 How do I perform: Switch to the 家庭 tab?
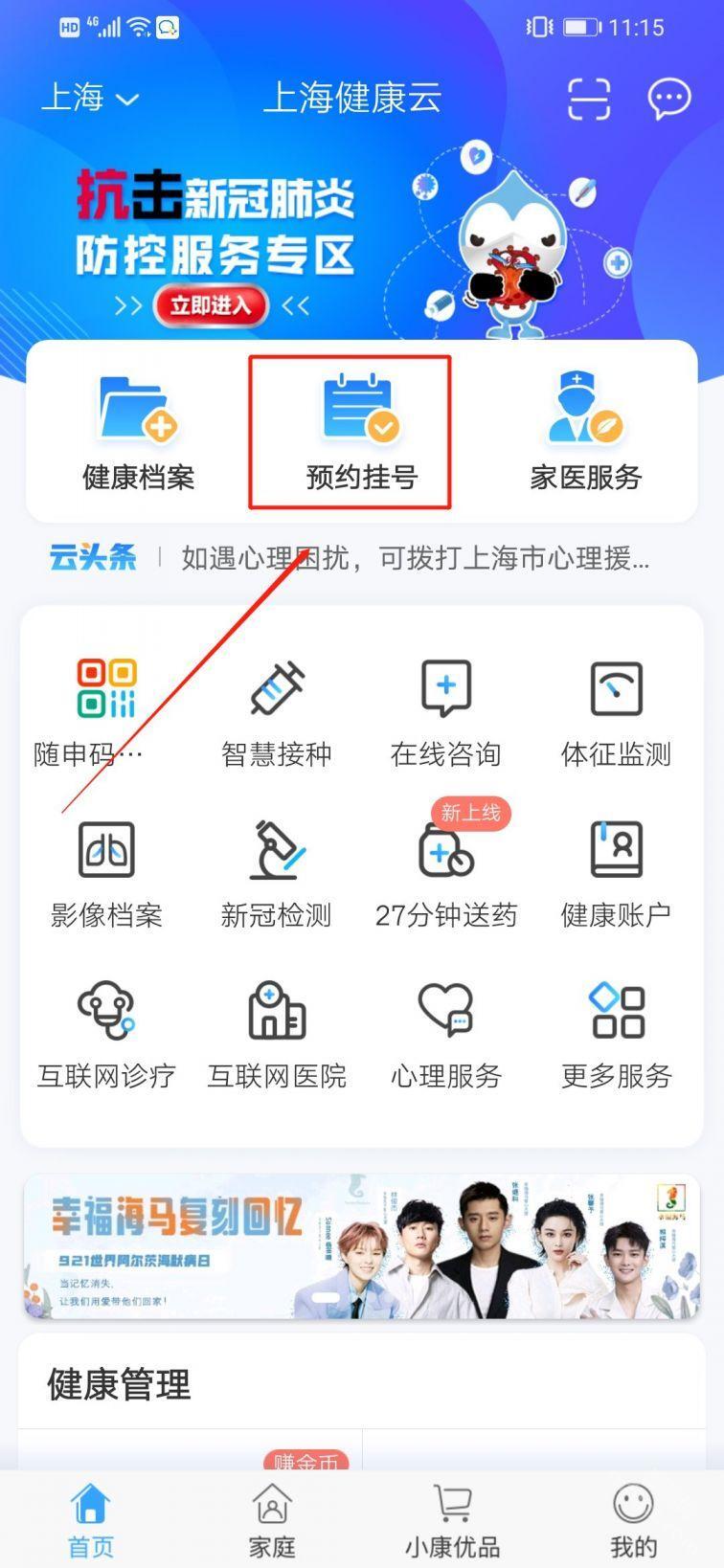[272, 1520]
